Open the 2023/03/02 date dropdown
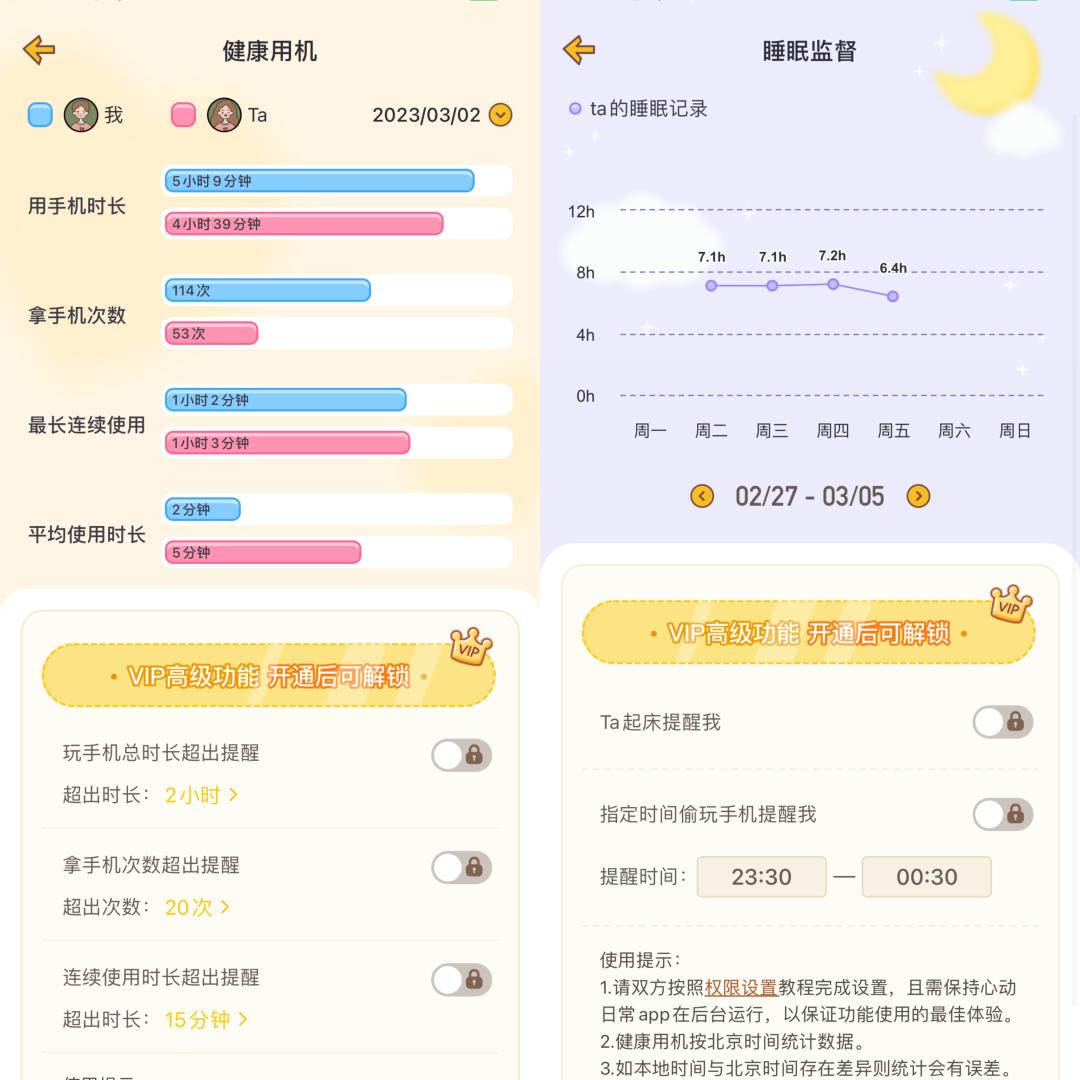The width and height of the screenshot is (1080, 1080). [500, 115]
